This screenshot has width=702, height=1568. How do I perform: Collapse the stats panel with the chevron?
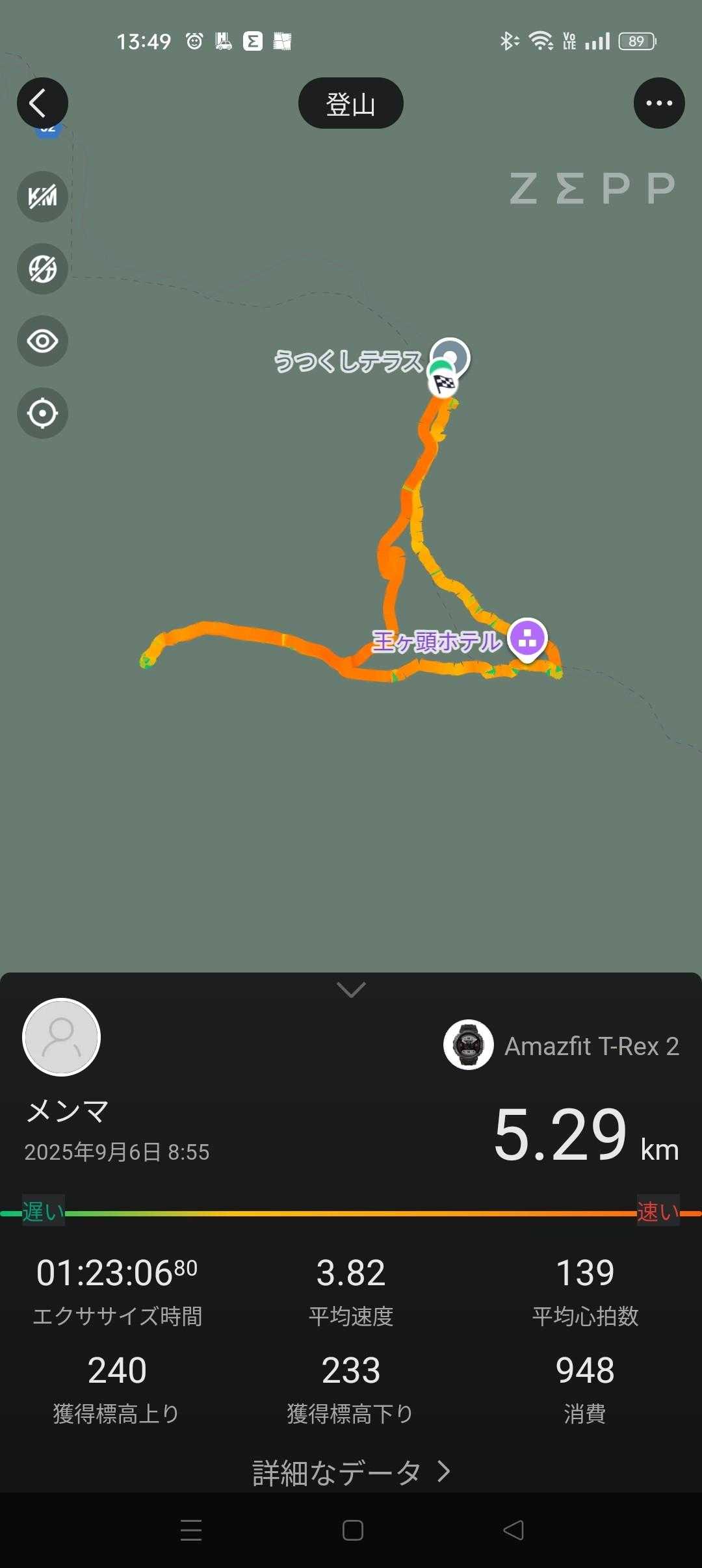(x=351, y=989)
